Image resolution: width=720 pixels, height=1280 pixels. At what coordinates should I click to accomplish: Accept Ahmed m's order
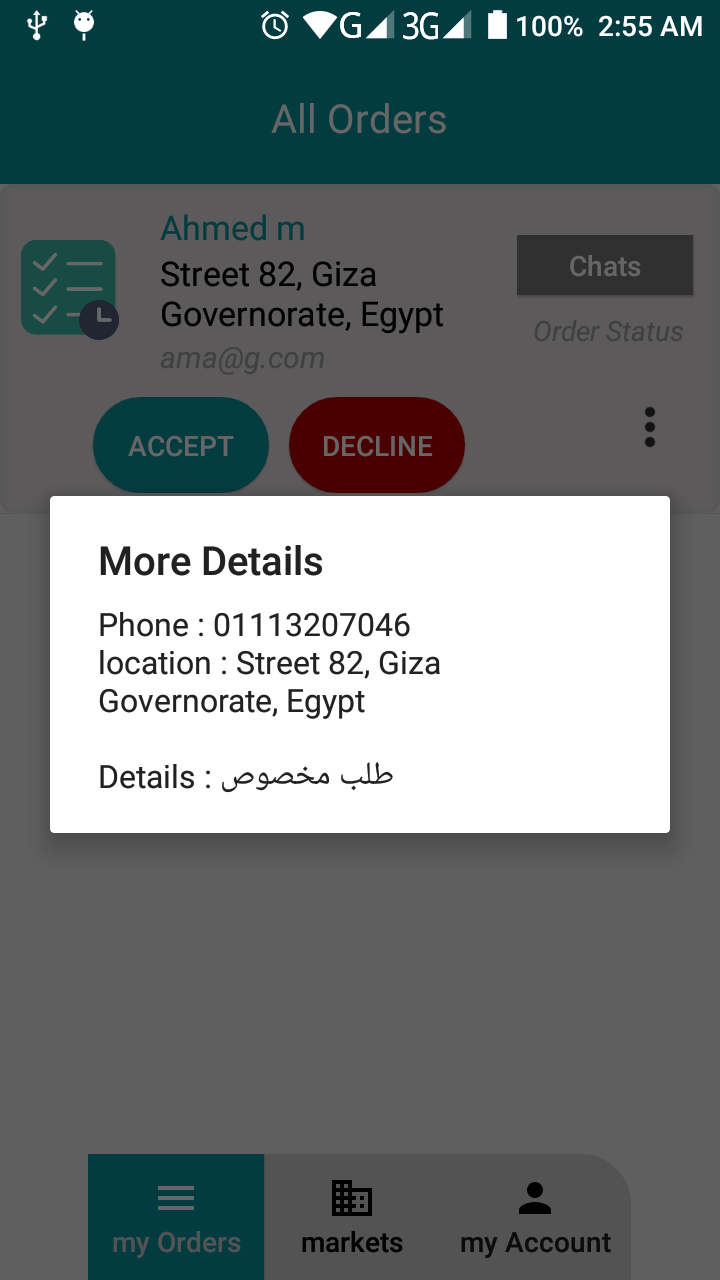(x=181, y=446)
